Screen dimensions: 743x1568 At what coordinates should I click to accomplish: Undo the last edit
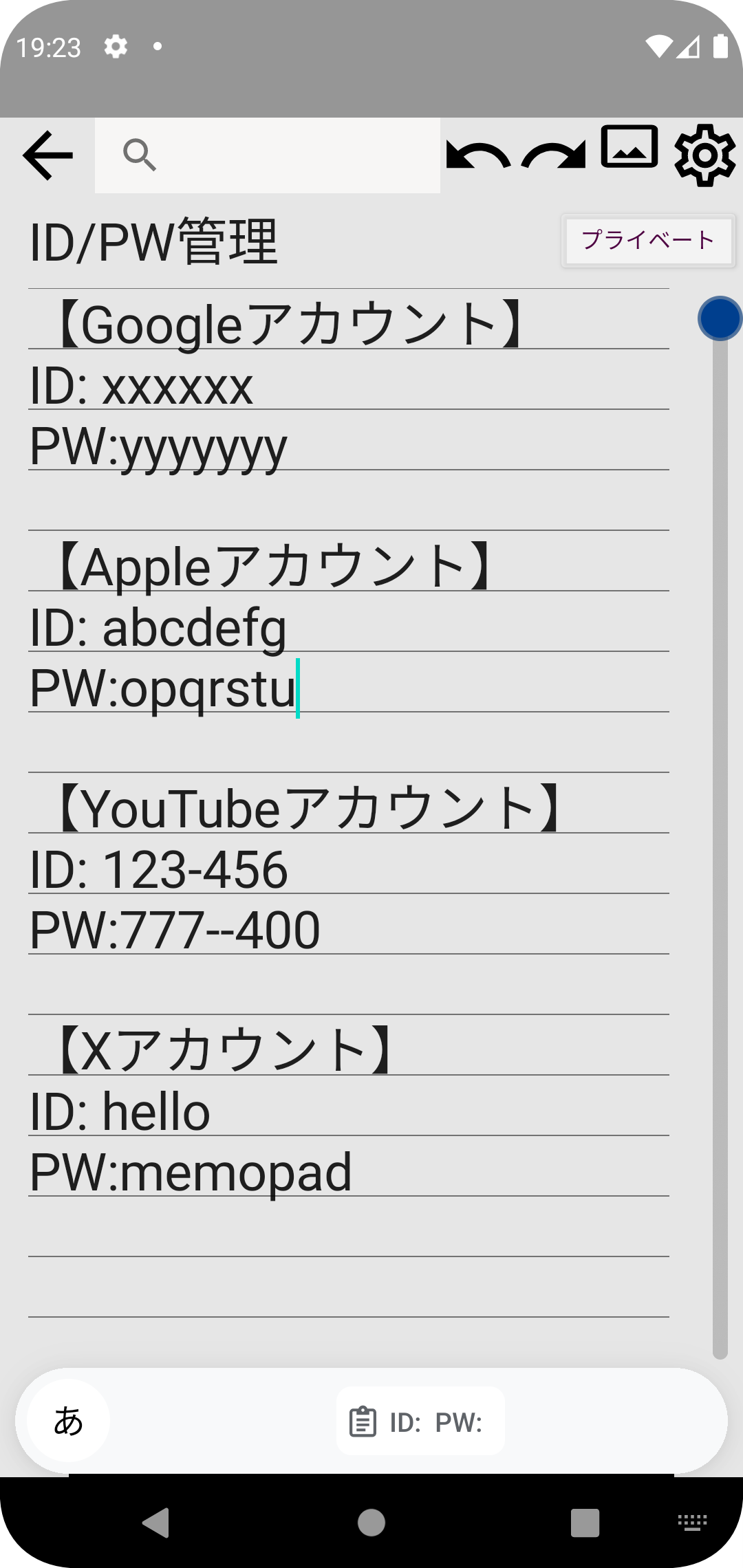tap(478, 155)
